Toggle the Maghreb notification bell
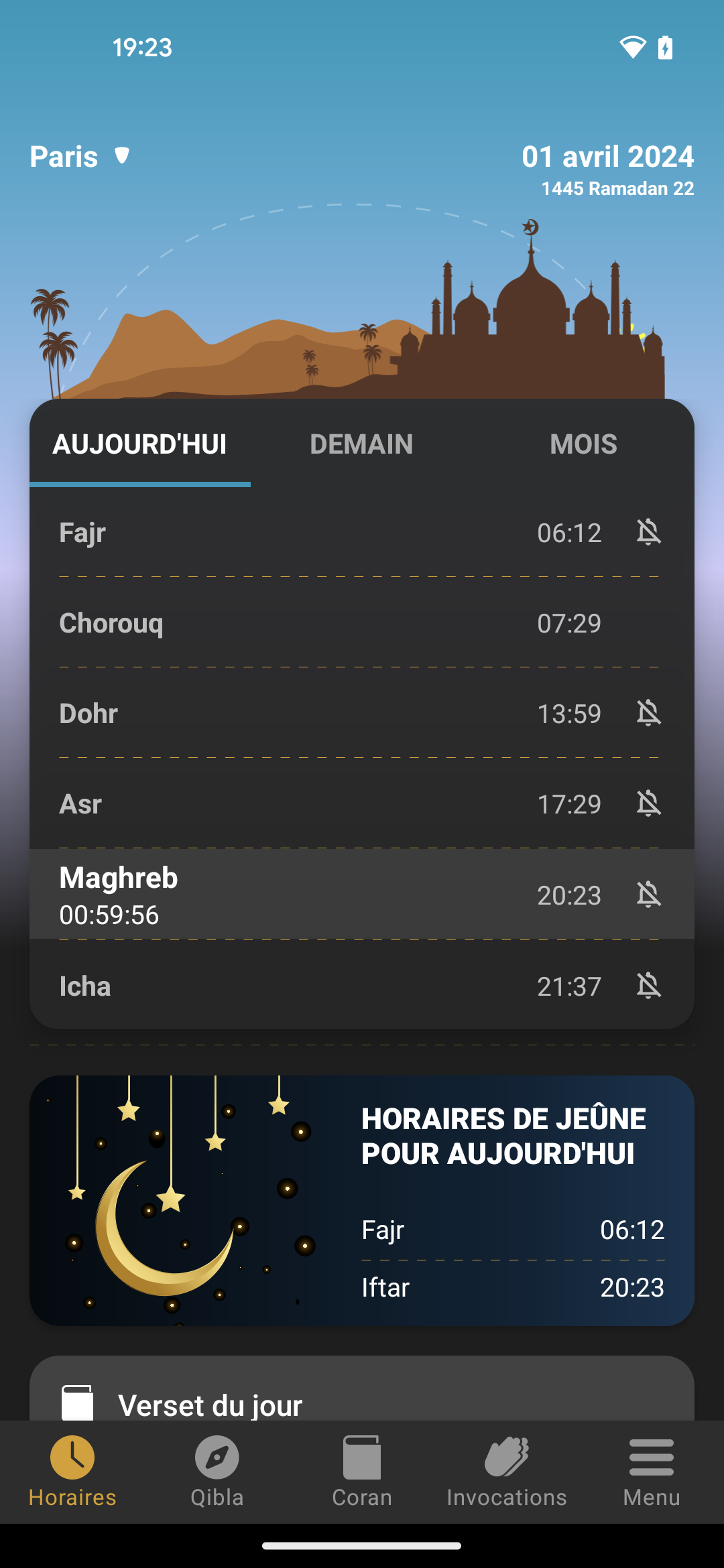724x1568 pixels. [x=648, y=895]
